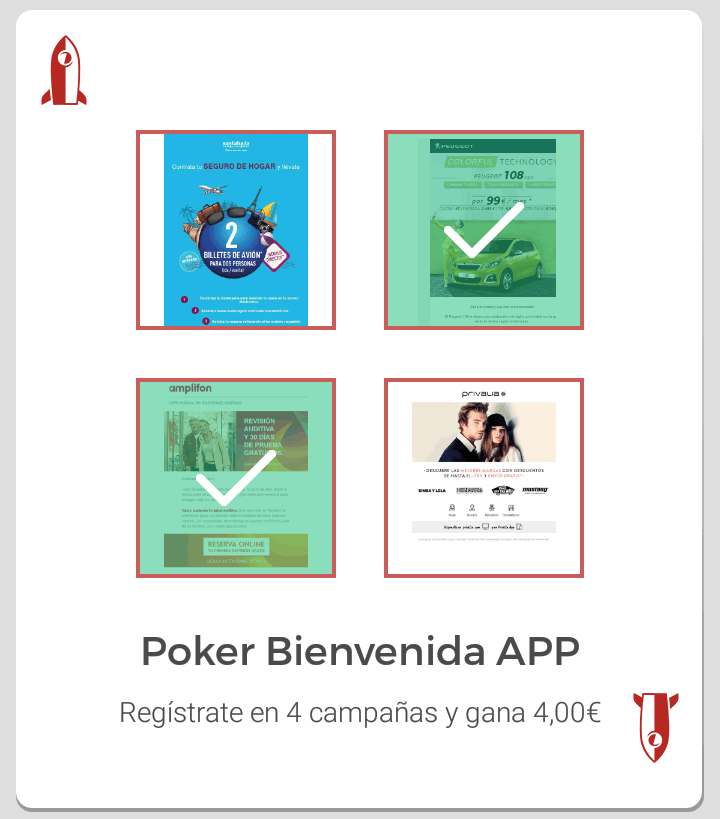Open the Santalucía home insurance campaign
The height and width of the screenshot is (819, 720).
[236, 229]
